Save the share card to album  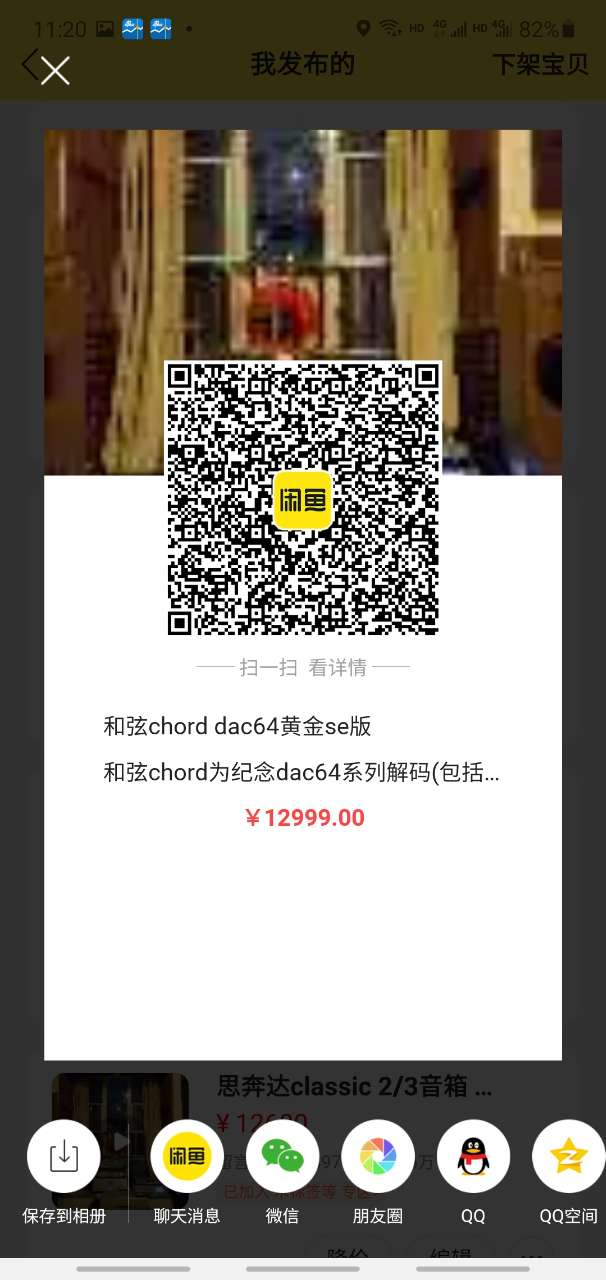[64, 1157]
